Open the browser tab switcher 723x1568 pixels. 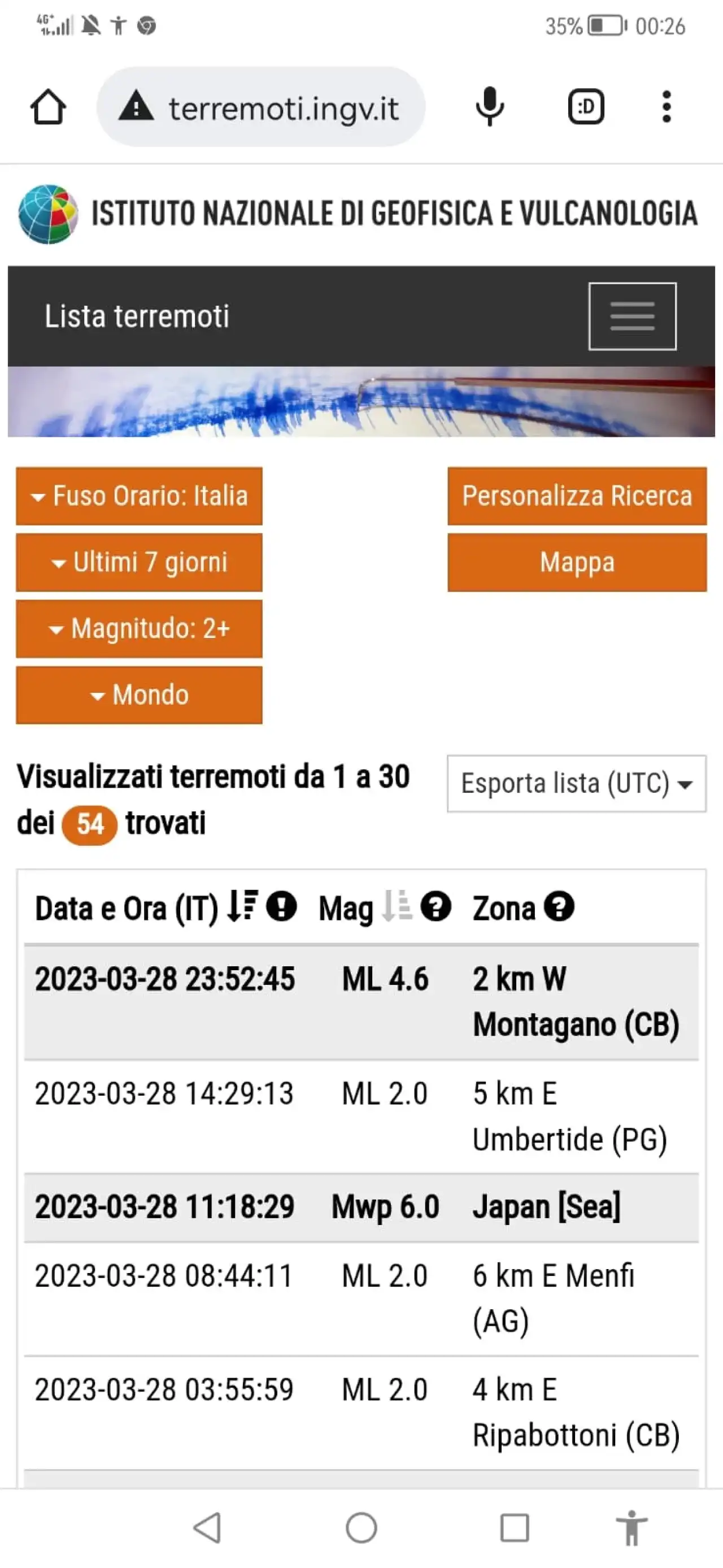[x=585, y=107]
